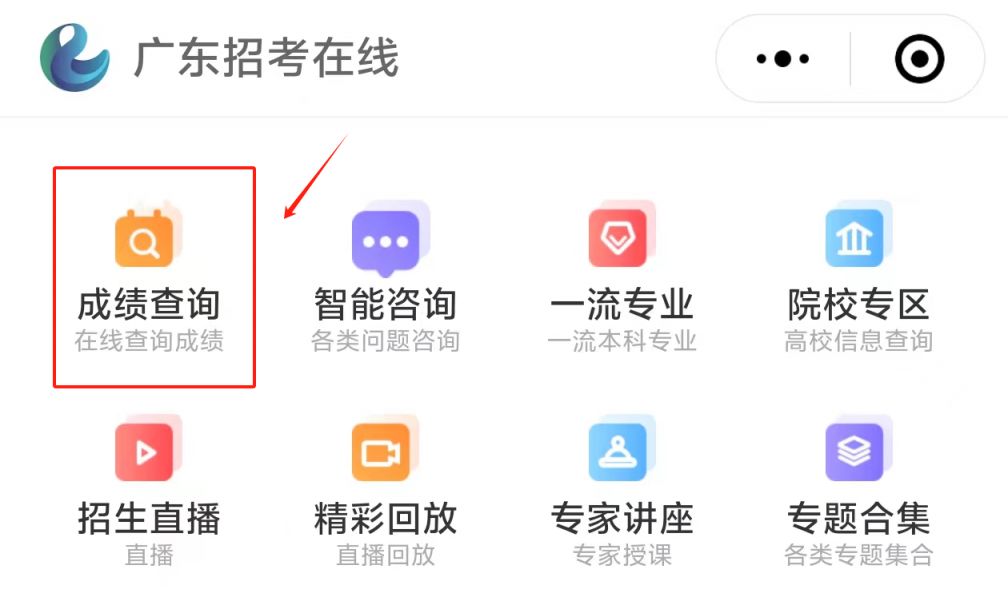Viewport: 1008px width, 613px height.
Task: Open the mini program more-options menu
Action: click(x=783, y=59)
